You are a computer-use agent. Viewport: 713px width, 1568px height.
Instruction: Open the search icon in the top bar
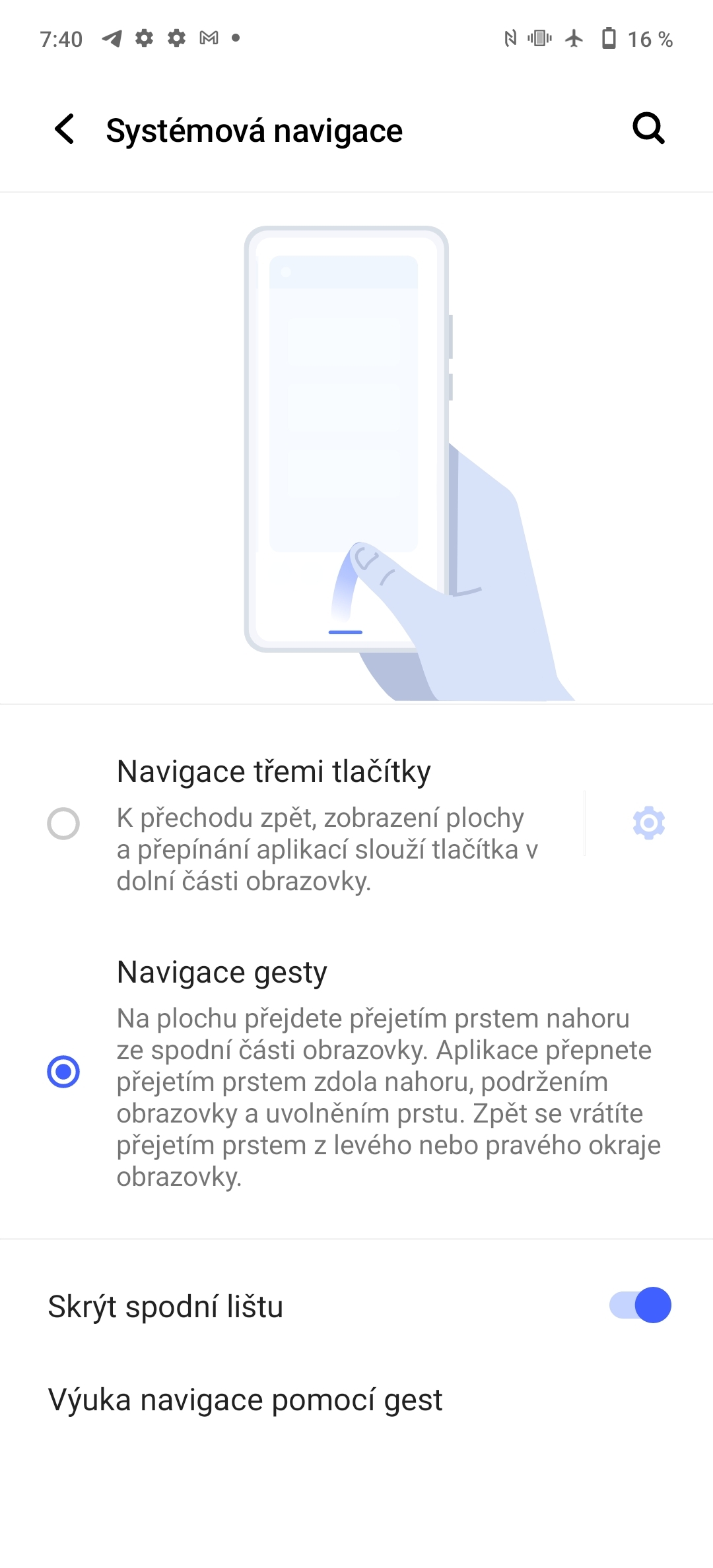pos(649,129)
